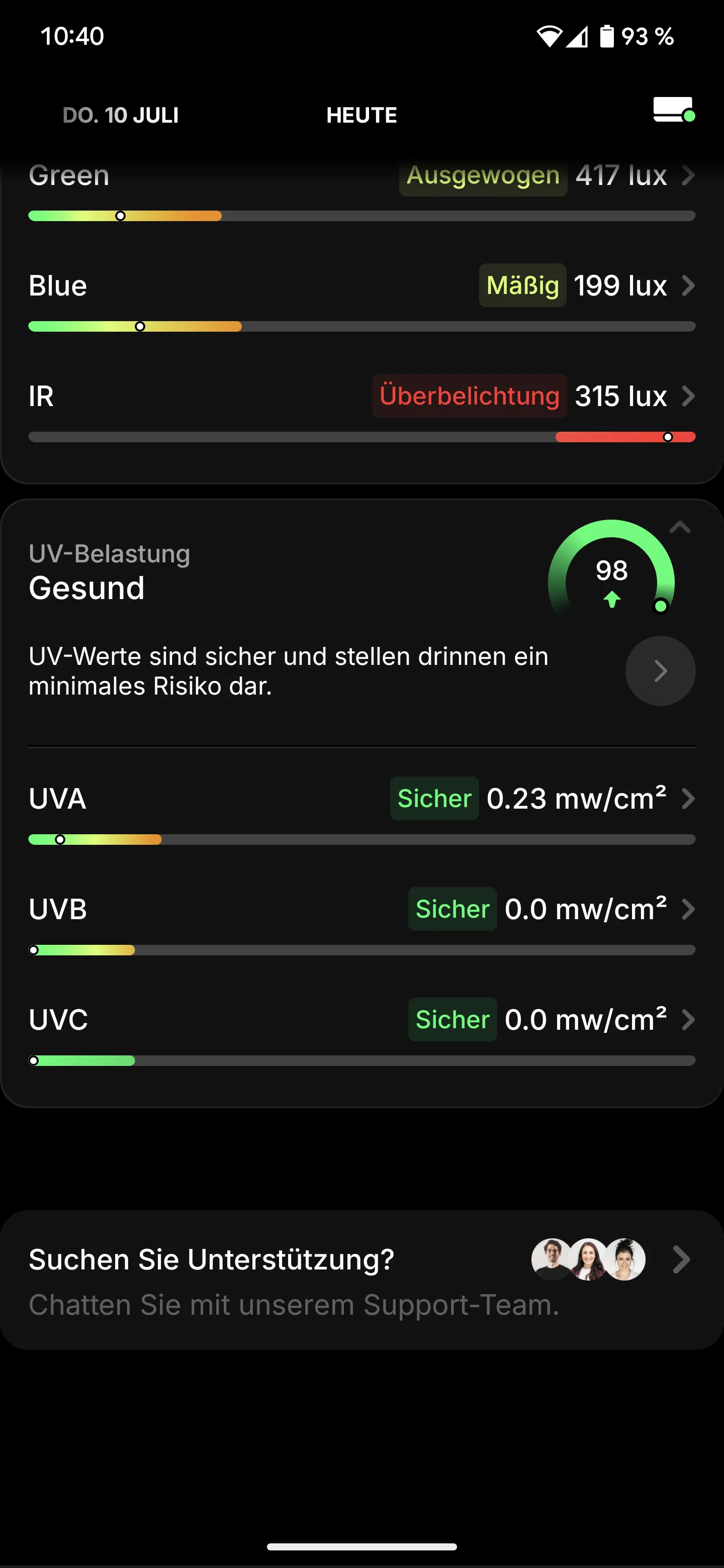Open the device status icon
Image resolution: width=724 pixels, height=1568 pixels.
coord(674,110)
